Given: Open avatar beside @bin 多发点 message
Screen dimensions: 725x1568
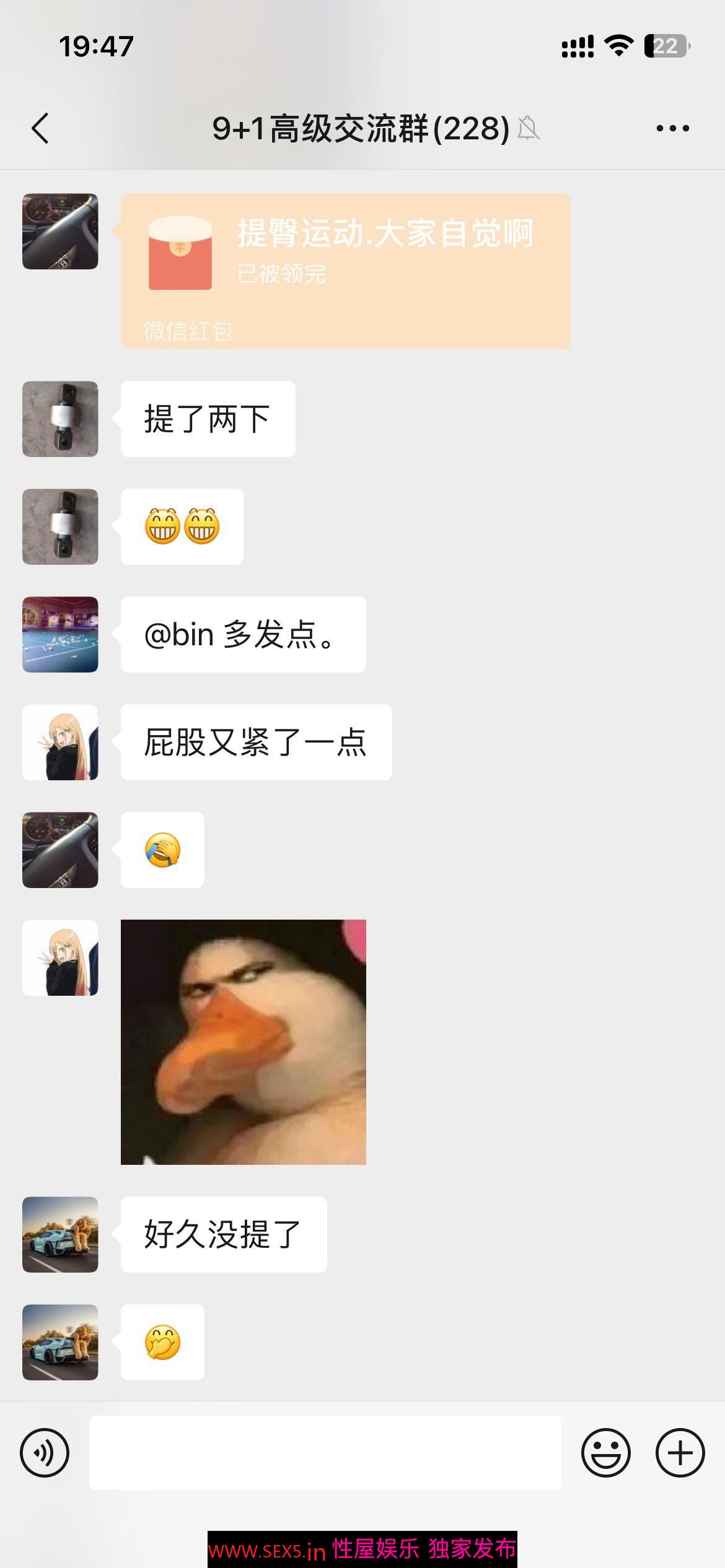Looking at the screenshot, I should click(x=60, y=634).
